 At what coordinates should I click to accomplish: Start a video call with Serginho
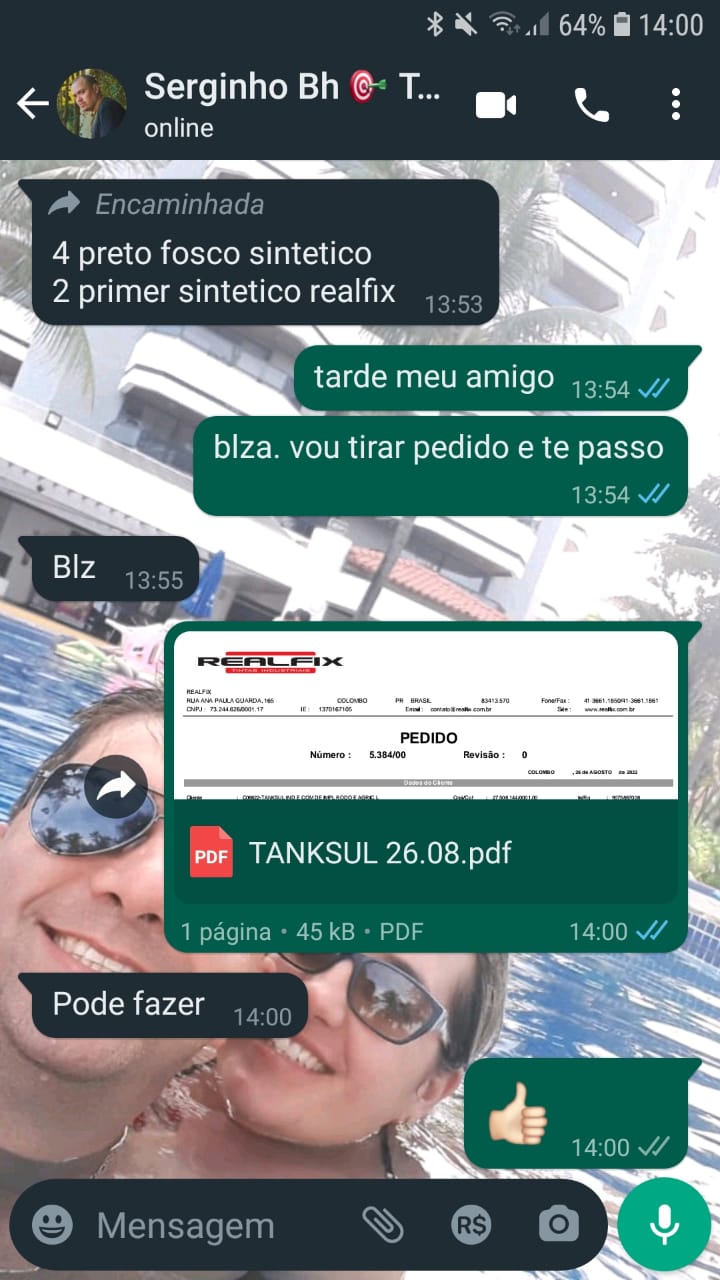pyautogui.click(x=496, y=104)
